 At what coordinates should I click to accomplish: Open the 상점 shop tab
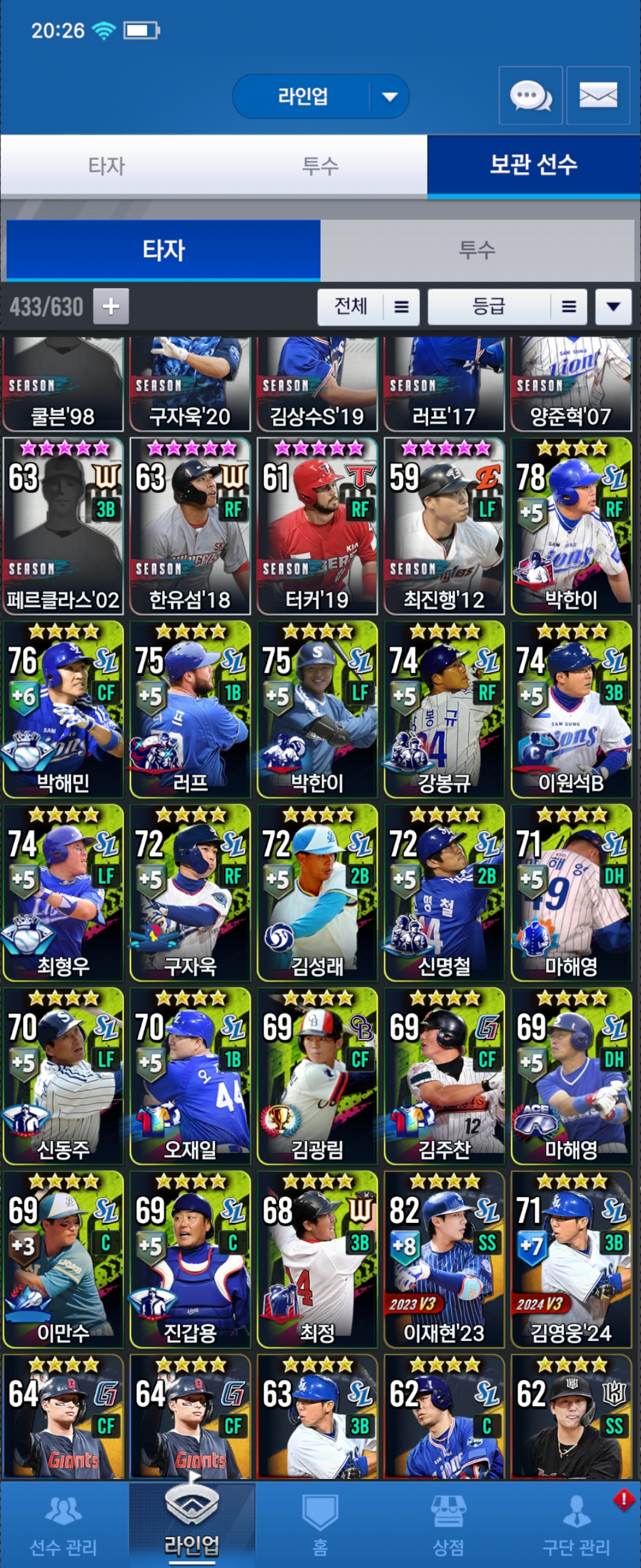click(448, 1525)
